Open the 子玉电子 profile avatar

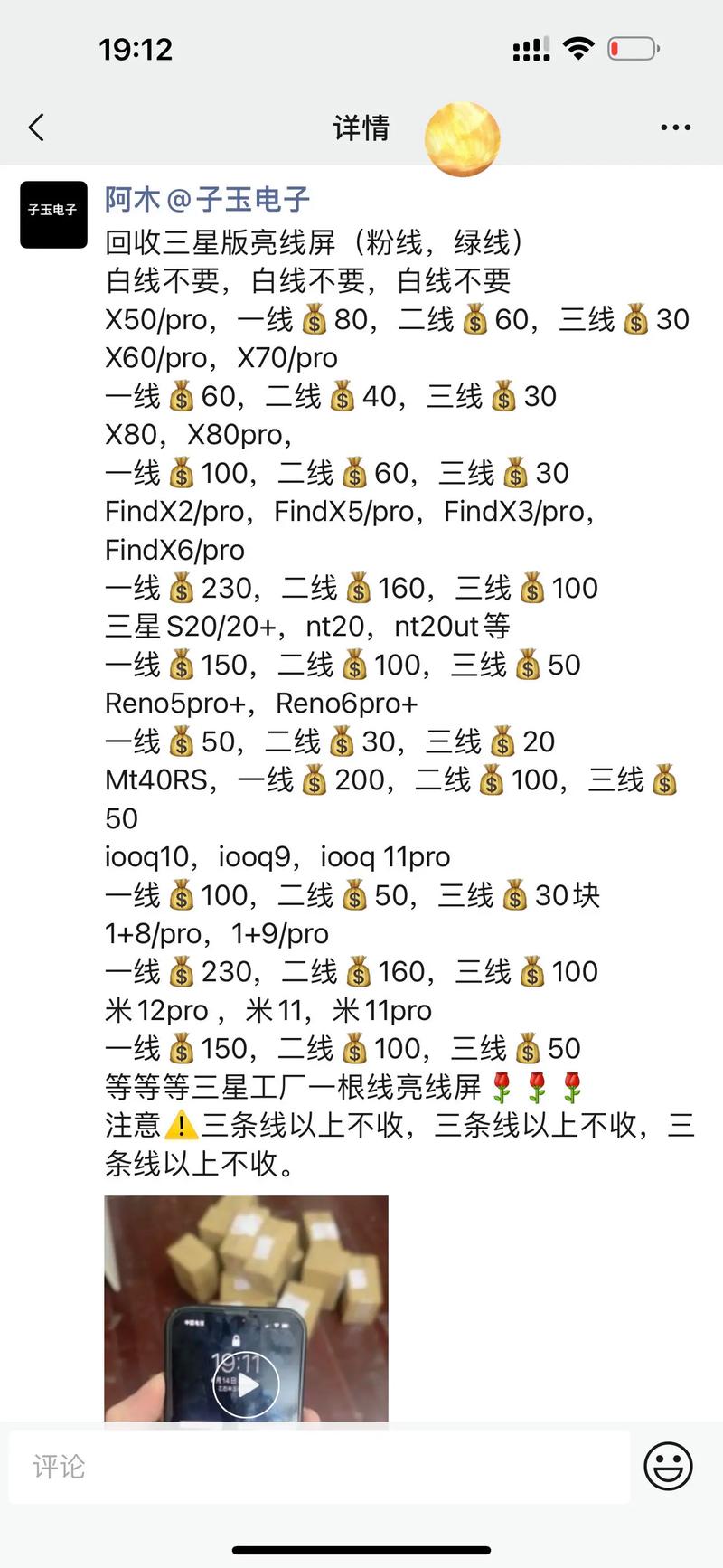(53, 214)
